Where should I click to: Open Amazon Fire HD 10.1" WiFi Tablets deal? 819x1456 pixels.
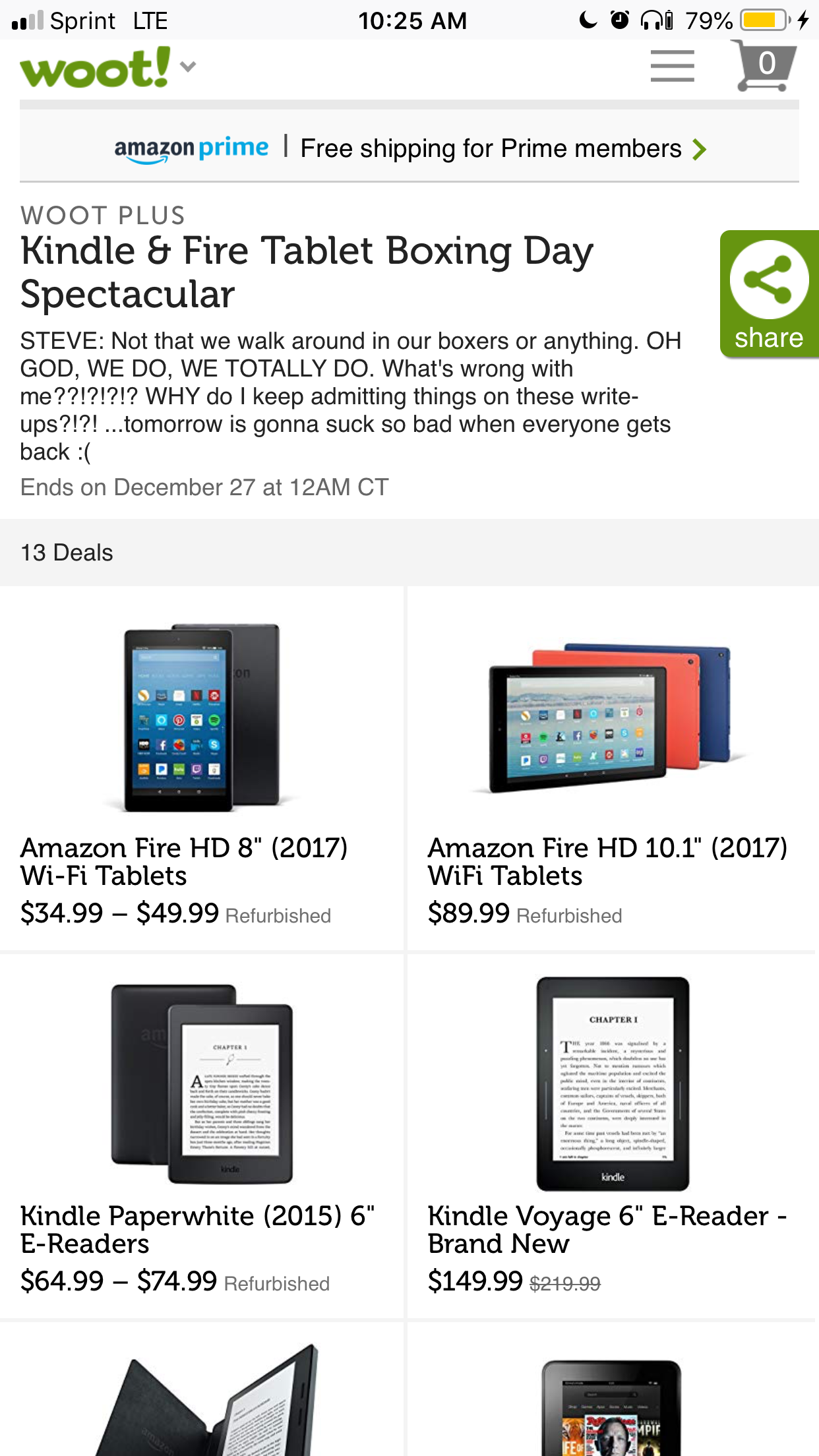610,768
